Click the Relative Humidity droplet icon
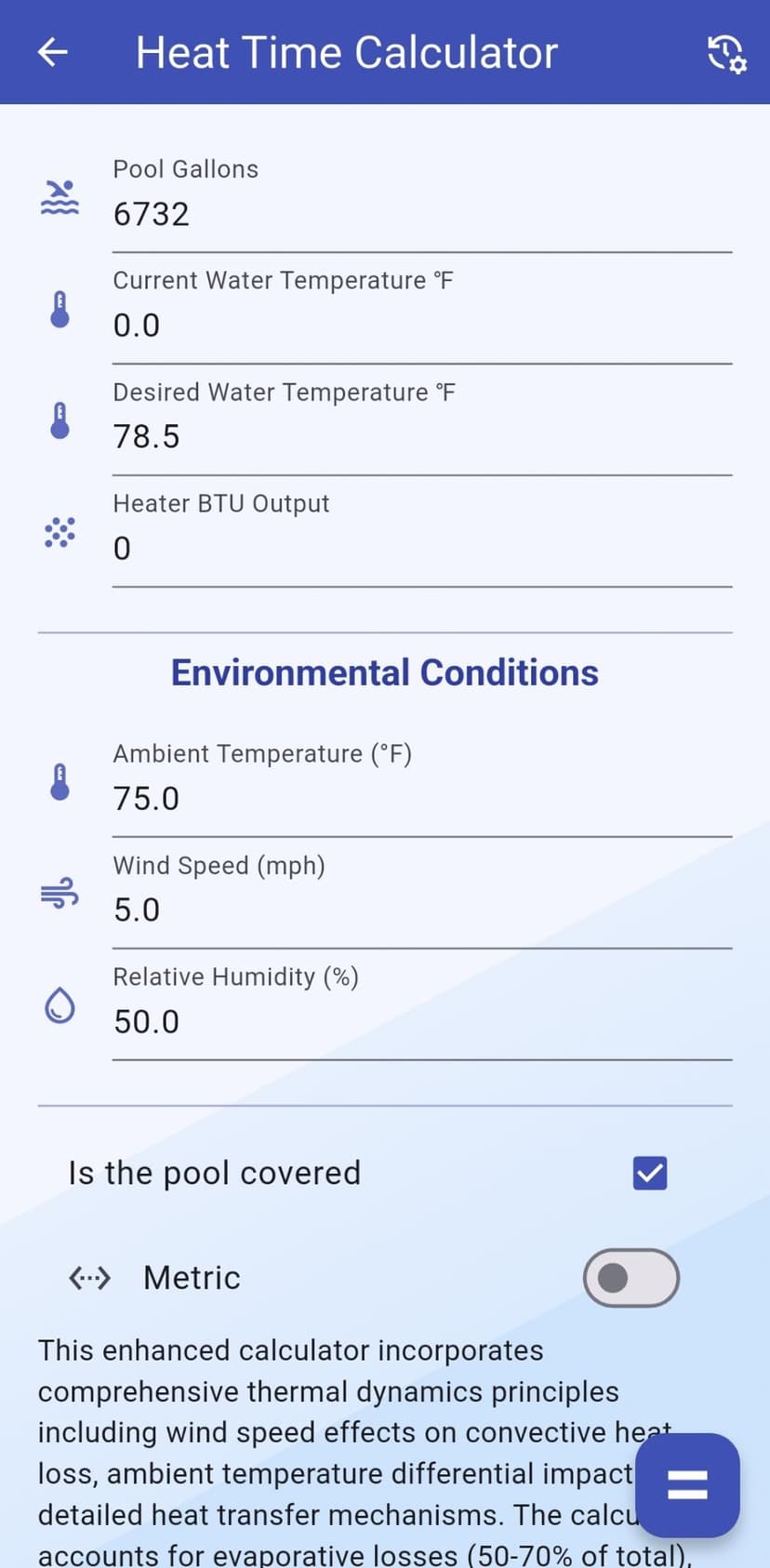Image resolution: width=770 pixels, height=1568 pixels. [59, 1005]
